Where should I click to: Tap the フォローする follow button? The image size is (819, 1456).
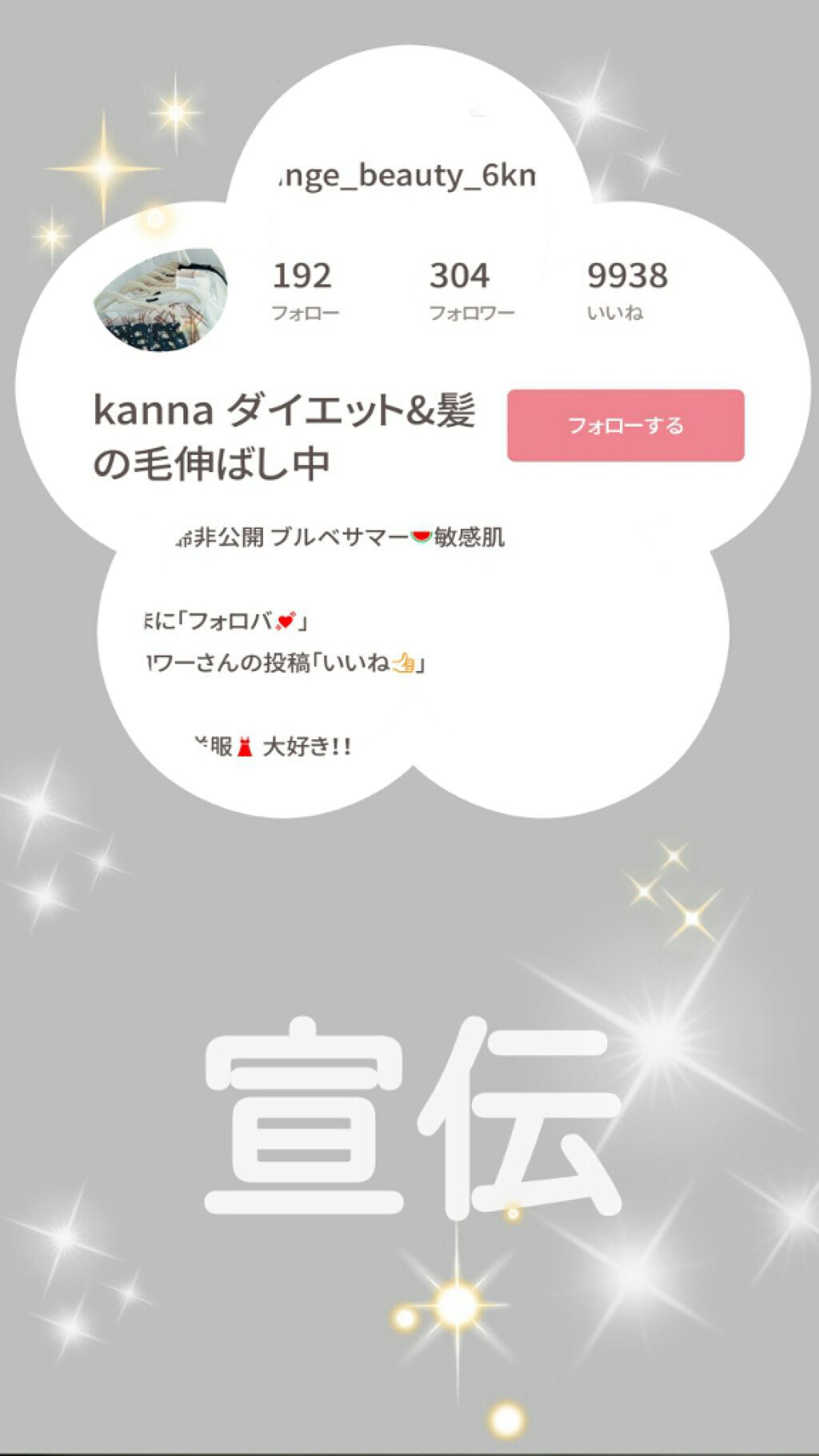[626, 426]
